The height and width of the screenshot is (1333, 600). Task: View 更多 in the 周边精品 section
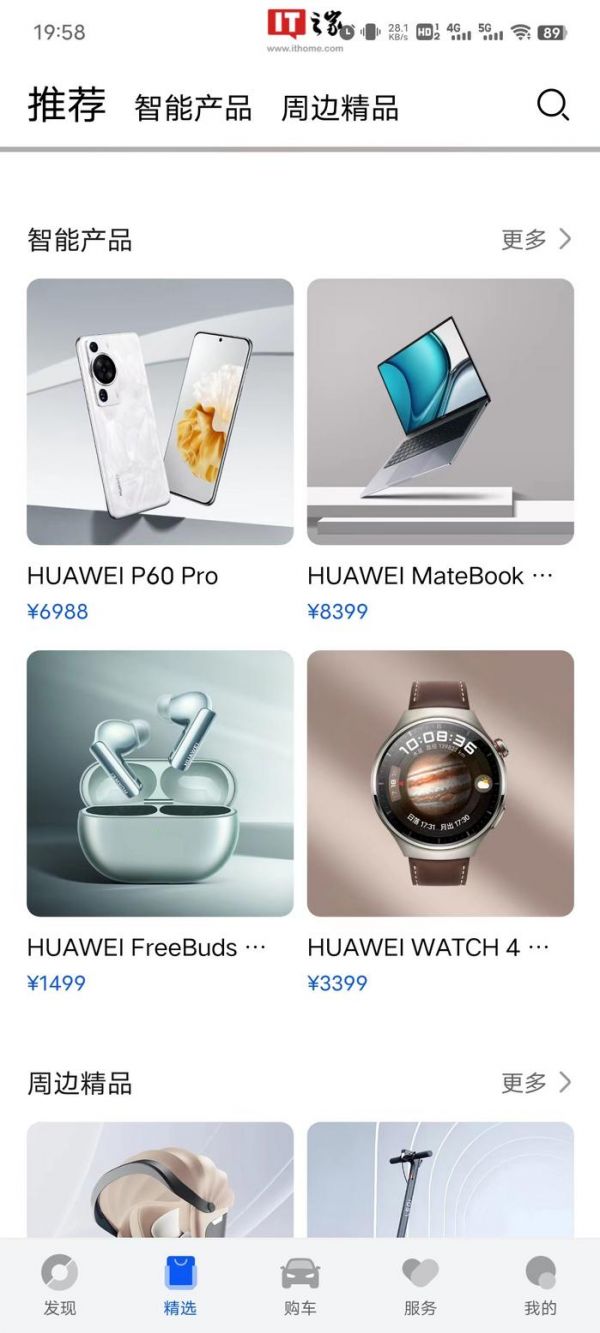pos(536,1082)
